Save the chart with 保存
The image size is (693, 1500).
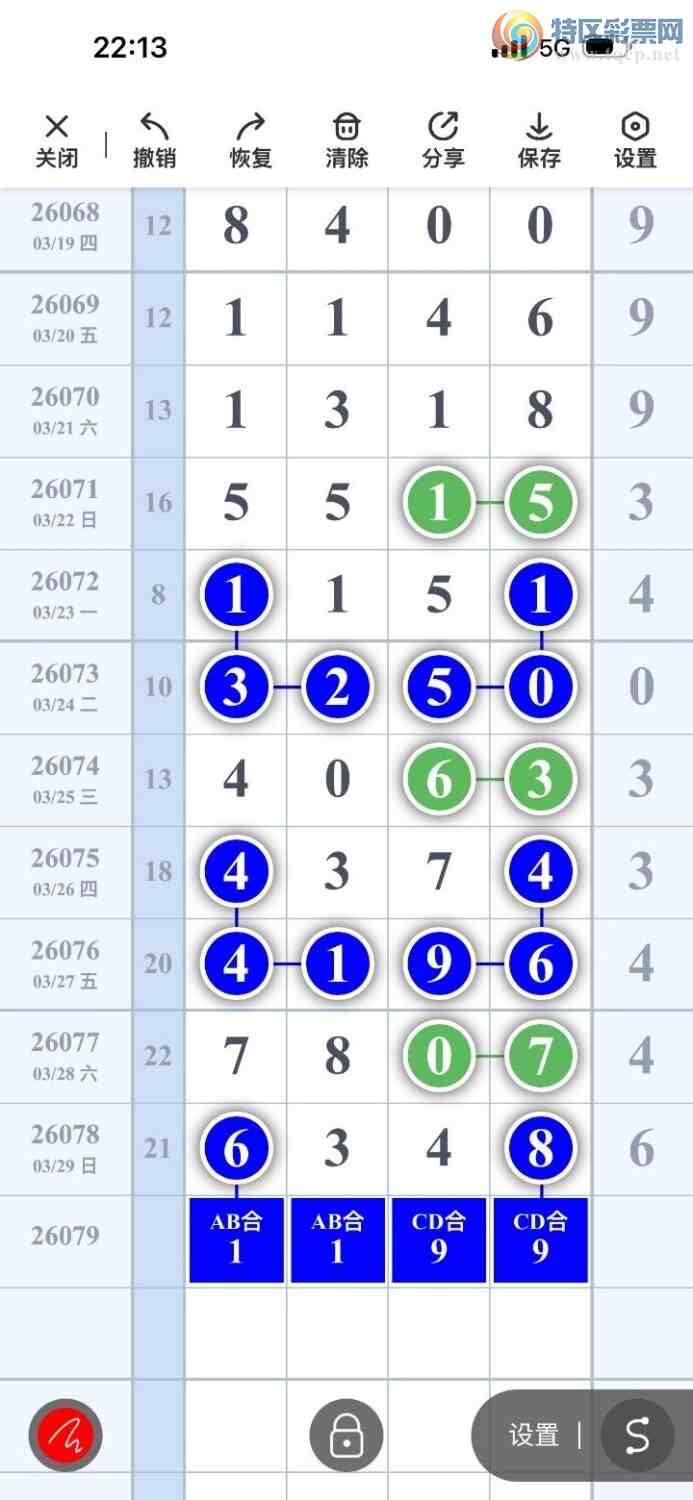539,140
